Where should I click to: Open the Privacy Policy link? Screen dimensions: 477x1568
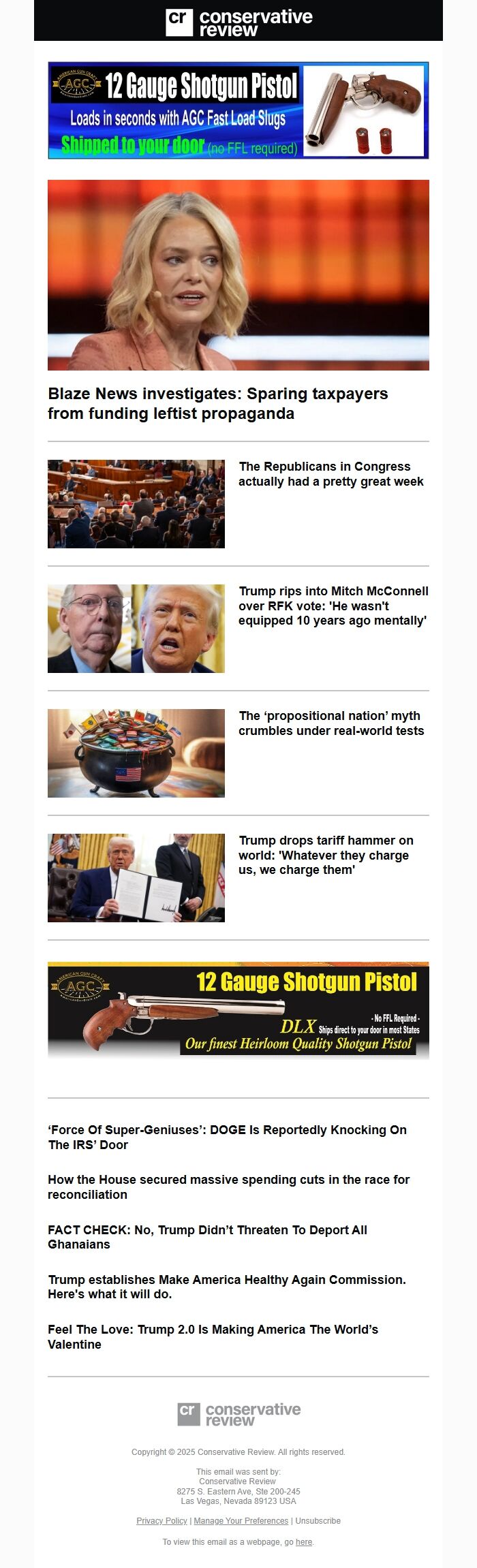tap(161, 1520)
